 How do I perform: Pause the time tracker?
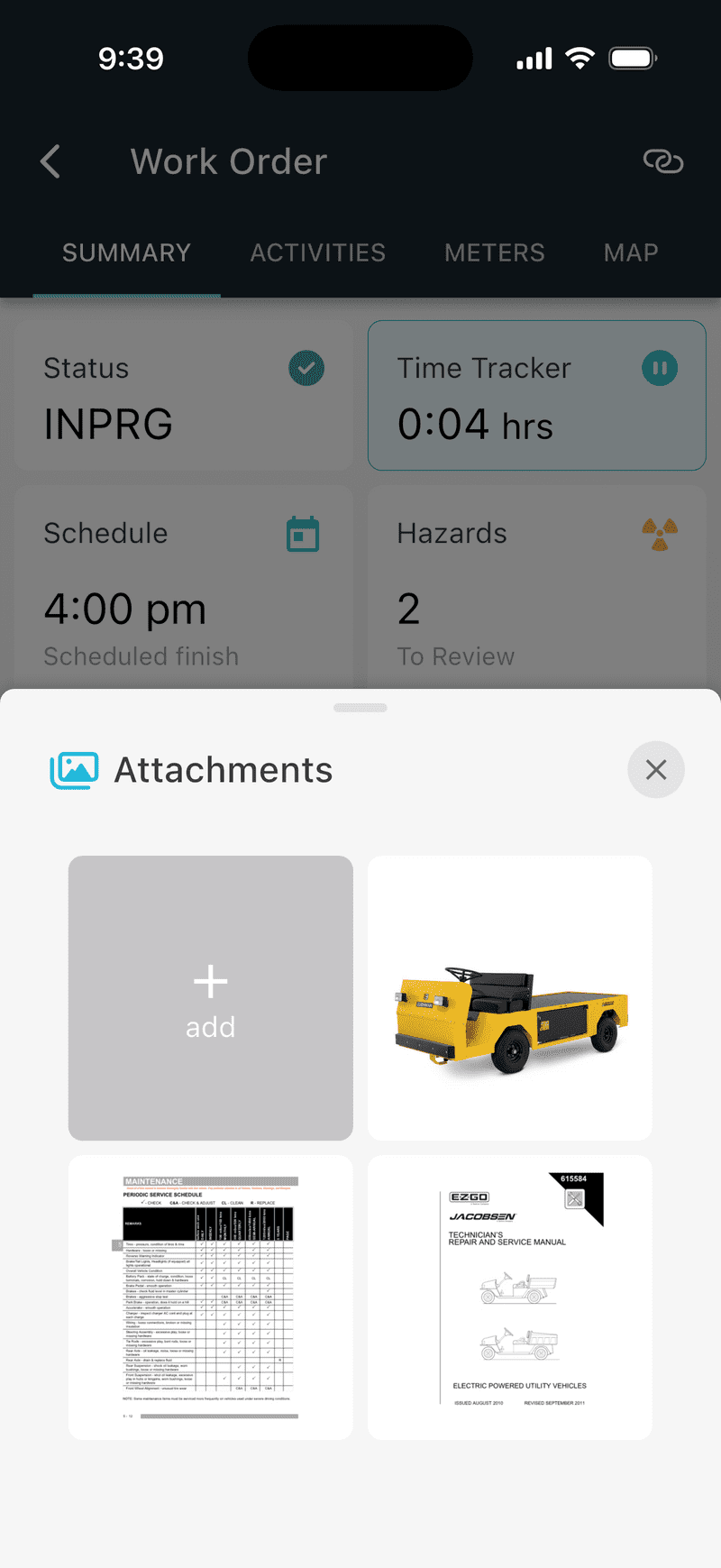point(660,368)
